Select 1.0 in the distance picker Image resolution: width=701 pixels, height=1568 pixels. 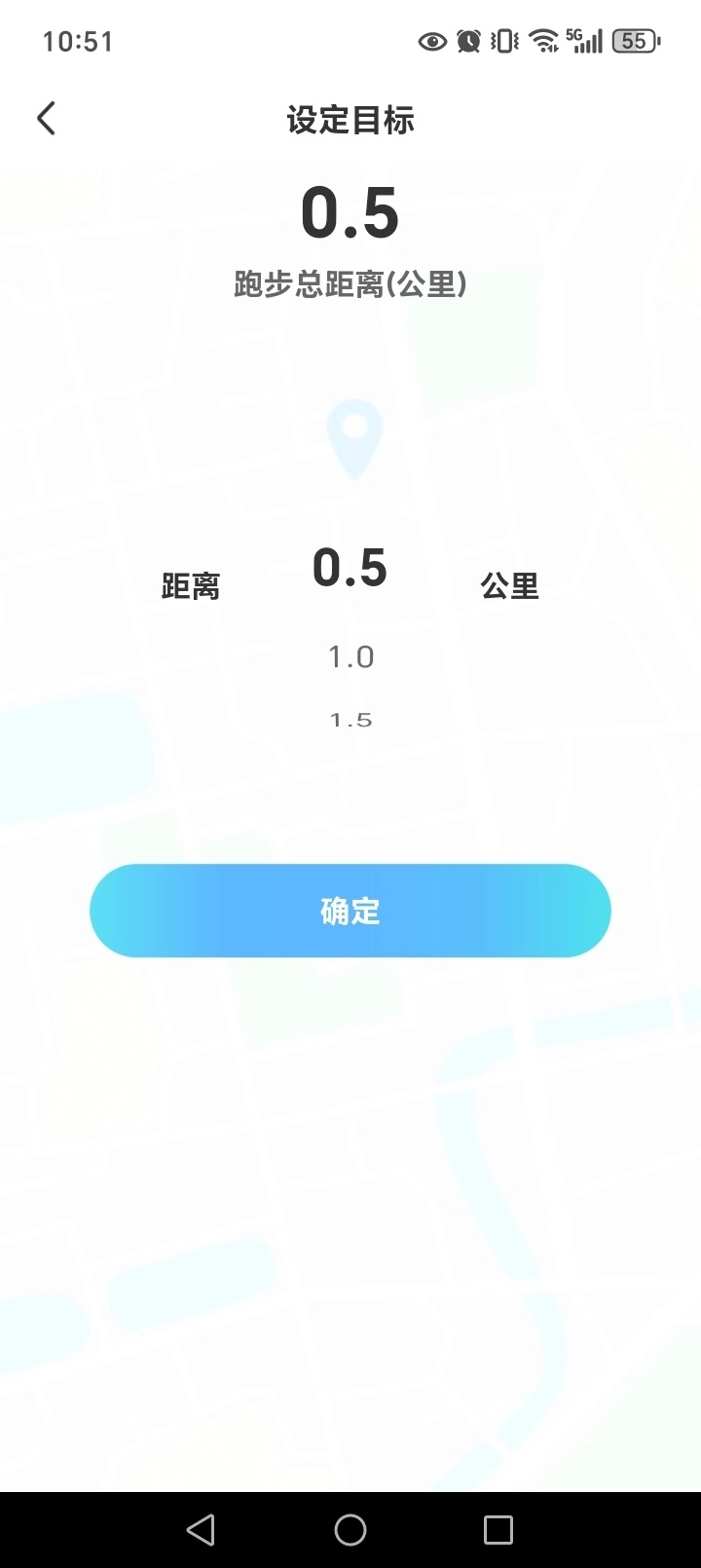click(350, 657)
